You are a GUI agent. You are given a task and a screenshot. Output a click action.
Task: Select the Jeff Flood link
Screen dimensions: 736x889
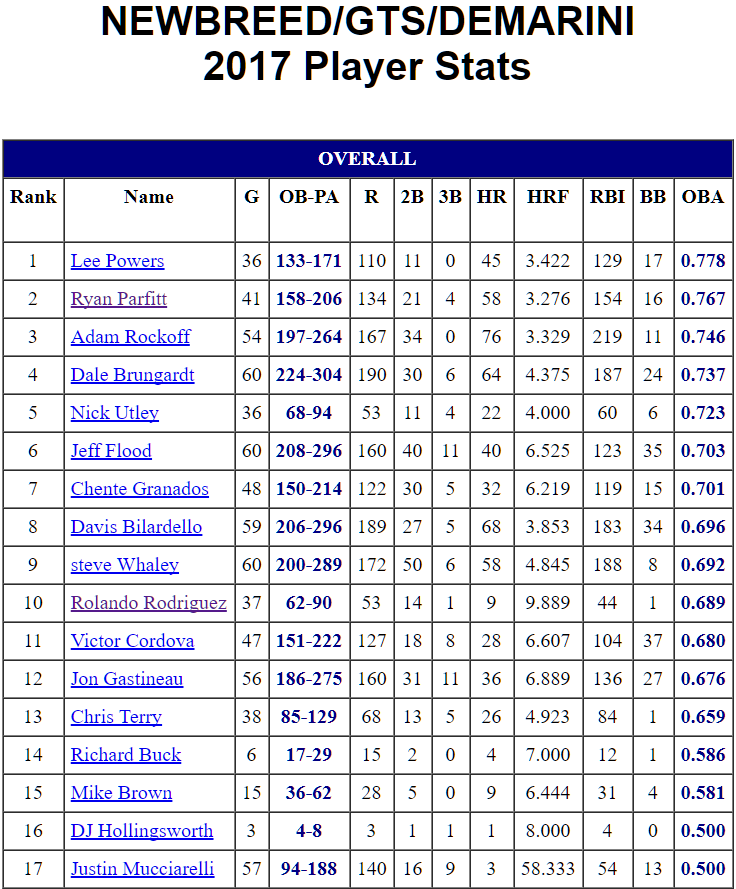pos(111,451)
